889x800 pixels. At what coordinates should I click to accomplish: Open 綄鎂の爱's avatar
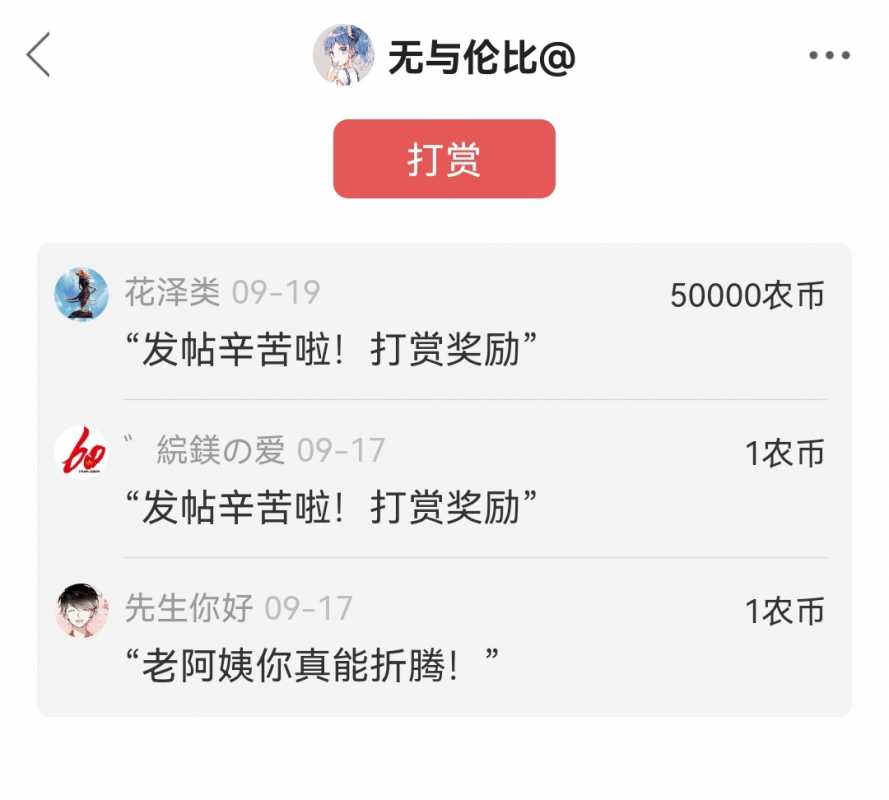[x=82, y=452]
